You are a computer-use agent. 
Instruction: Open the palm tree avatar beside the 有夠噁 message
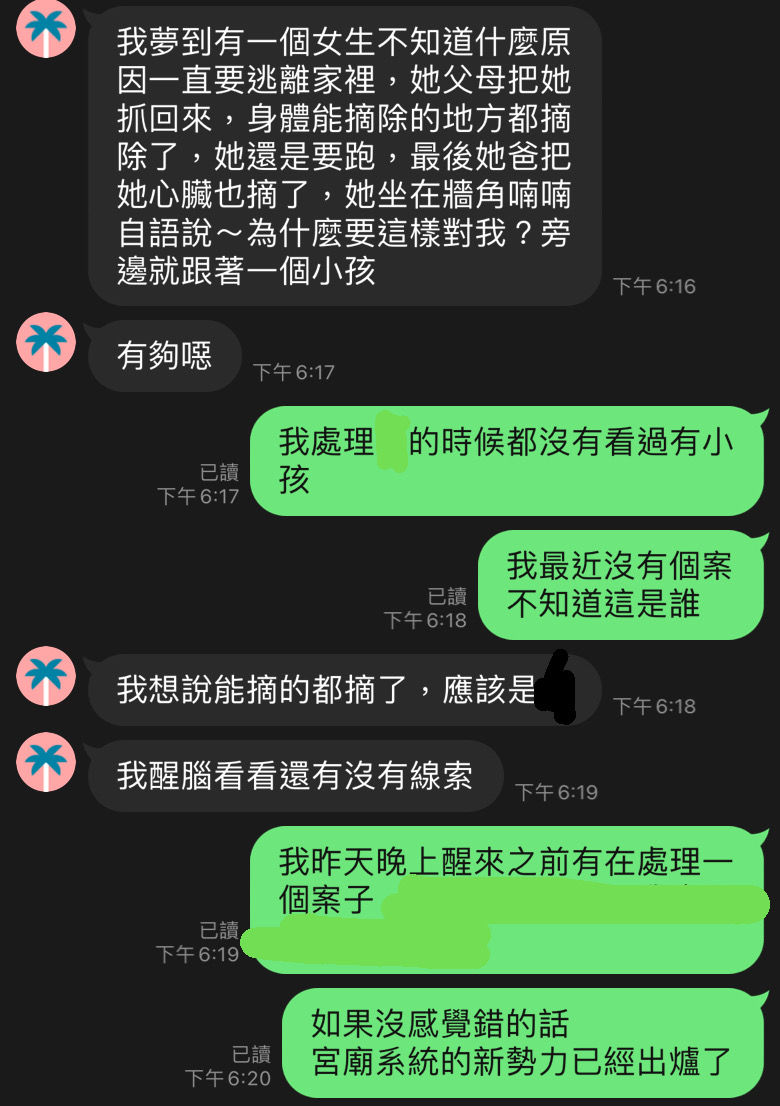pyautogui.click(x=46, y=342)
